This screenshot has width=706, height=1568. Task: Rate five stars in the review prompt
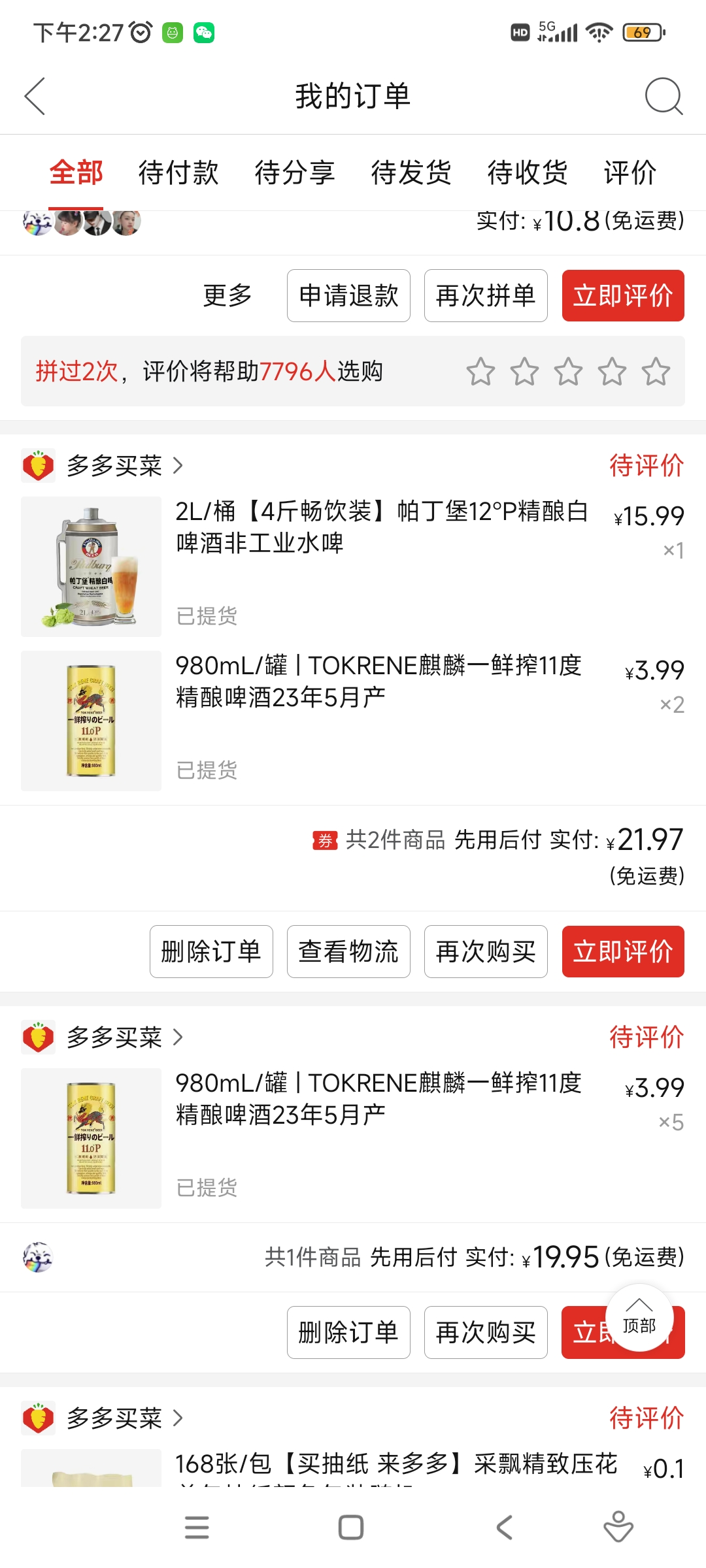coord(656,372)
